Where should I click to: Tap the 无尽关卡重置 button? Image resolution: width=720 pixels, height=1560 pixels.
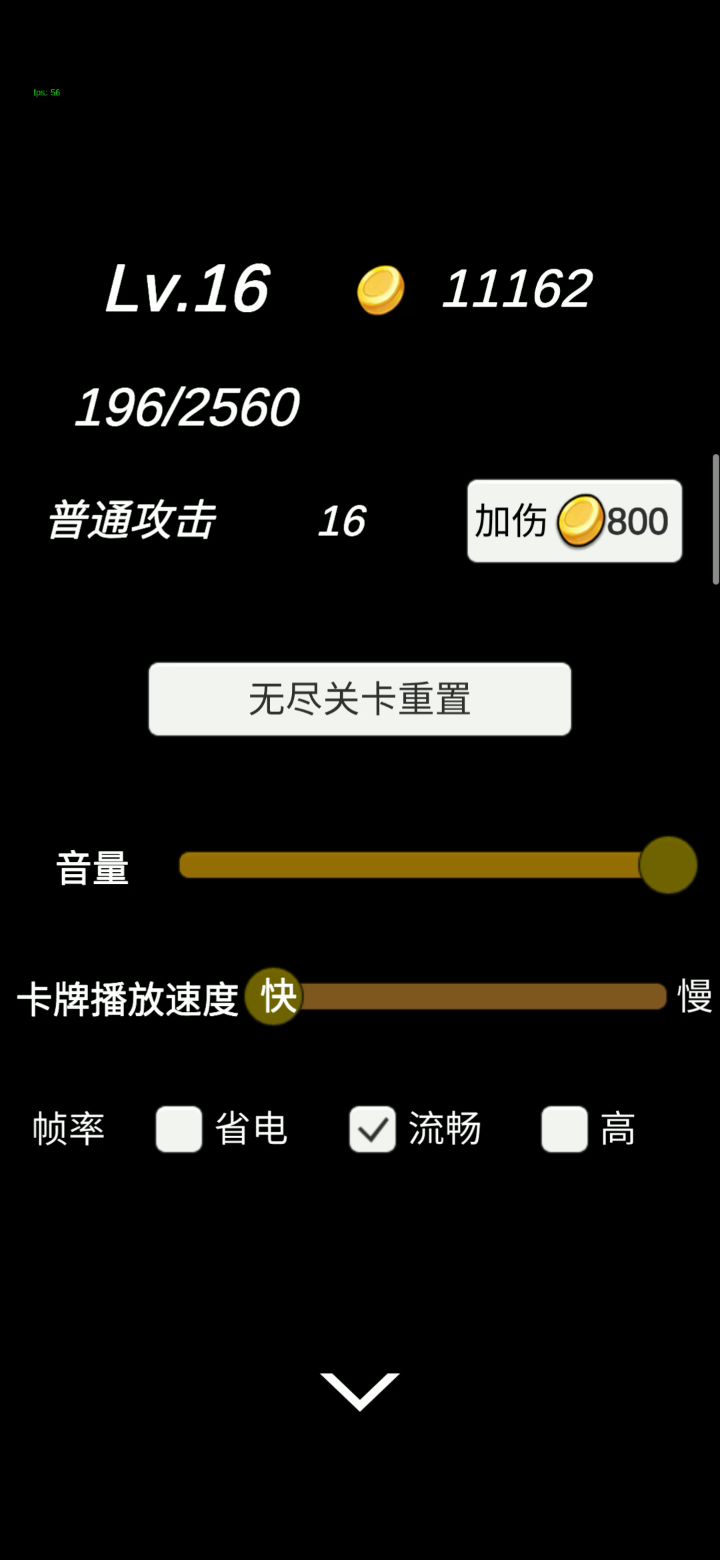360,699
